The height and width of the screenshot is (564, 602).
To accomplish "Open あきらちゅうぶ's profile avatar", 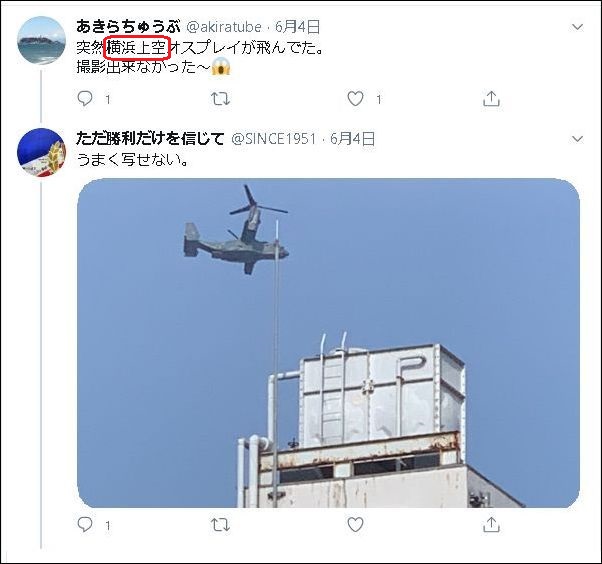I will pos(42,41).
